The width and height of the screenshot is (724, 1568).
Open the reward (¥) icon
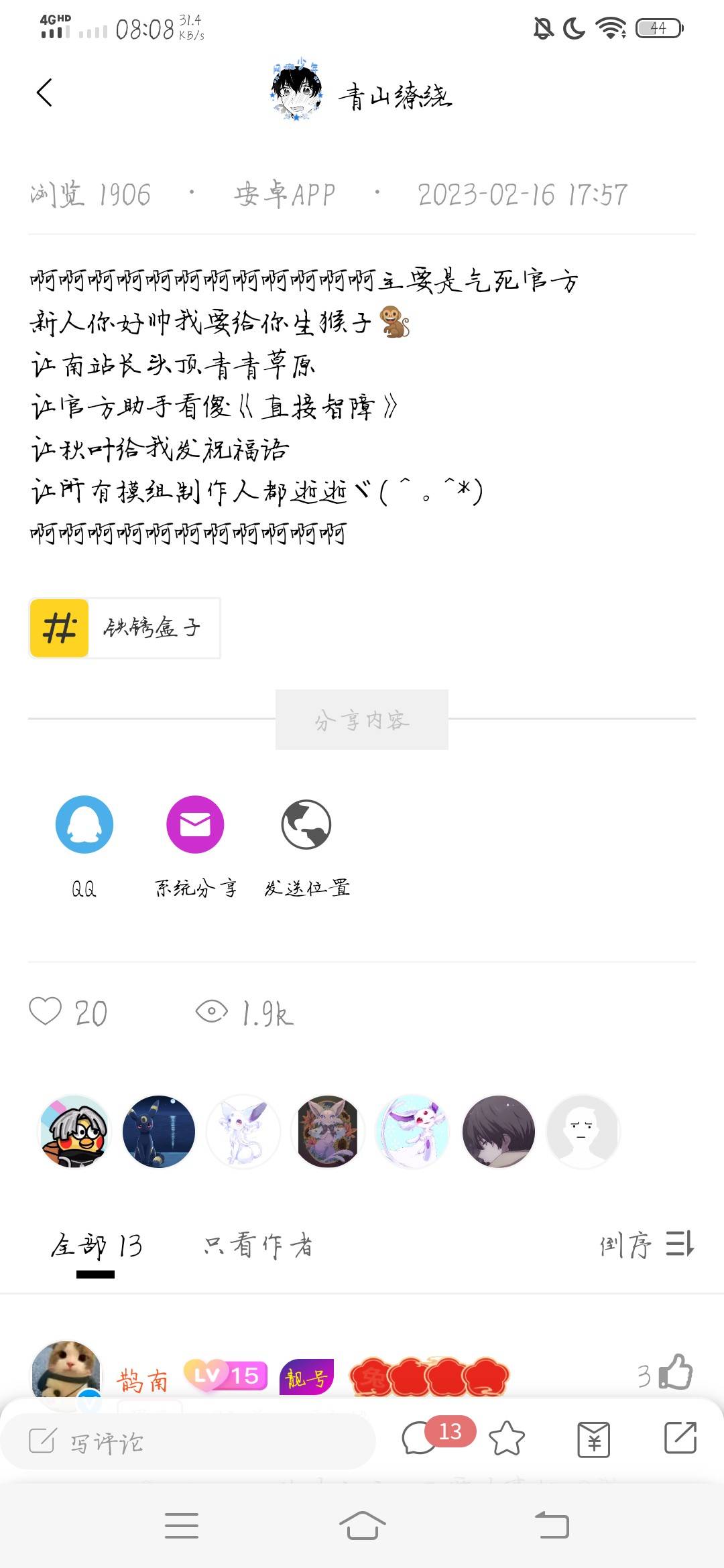594,1439
